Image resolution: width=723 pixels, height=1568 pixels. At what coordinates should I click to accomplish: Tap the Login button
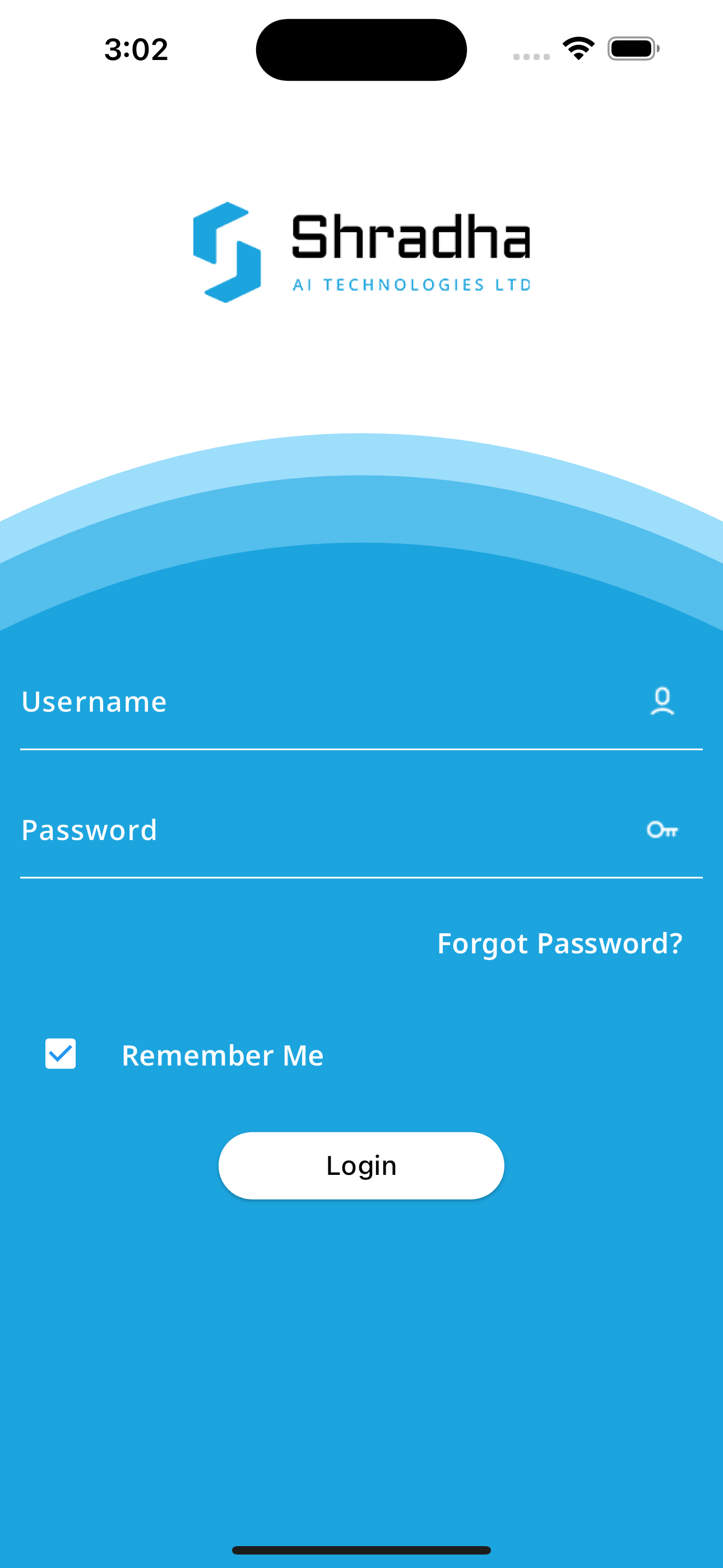361,1166
